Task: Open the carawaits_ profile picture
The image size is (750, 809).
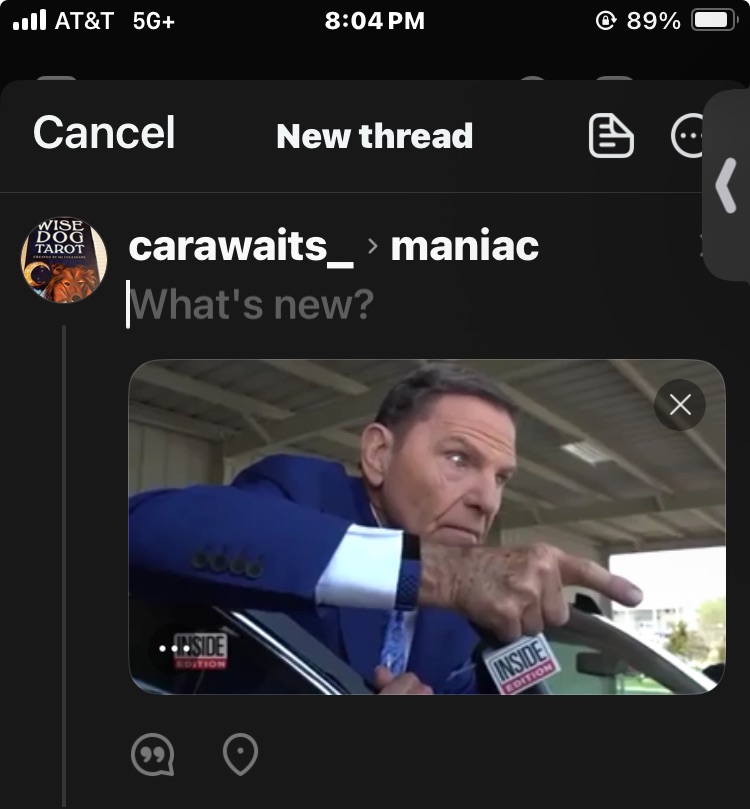Action: 63,260
